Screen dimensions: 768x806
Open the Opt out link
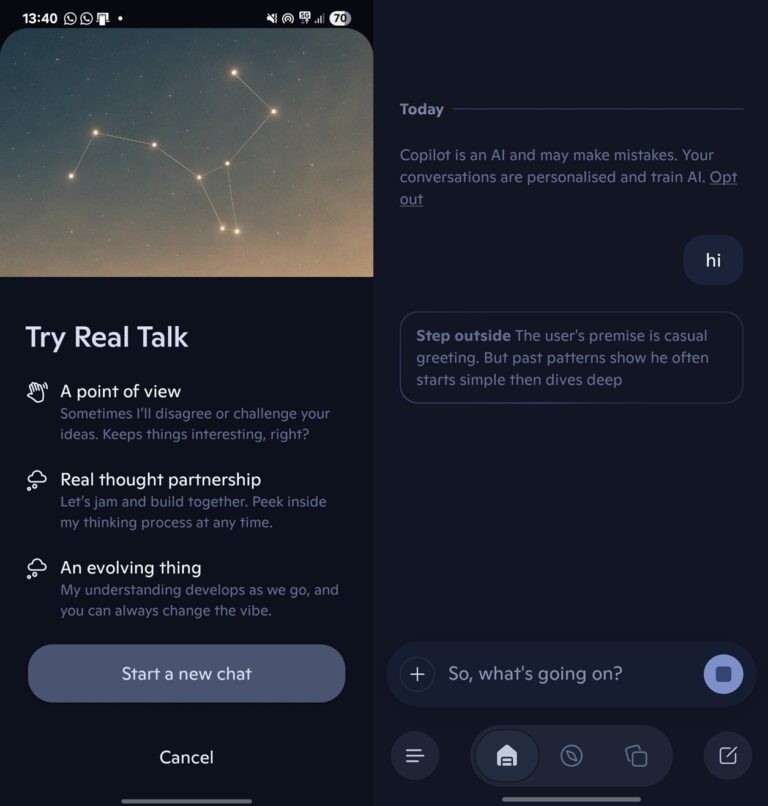tap(722, 177)
